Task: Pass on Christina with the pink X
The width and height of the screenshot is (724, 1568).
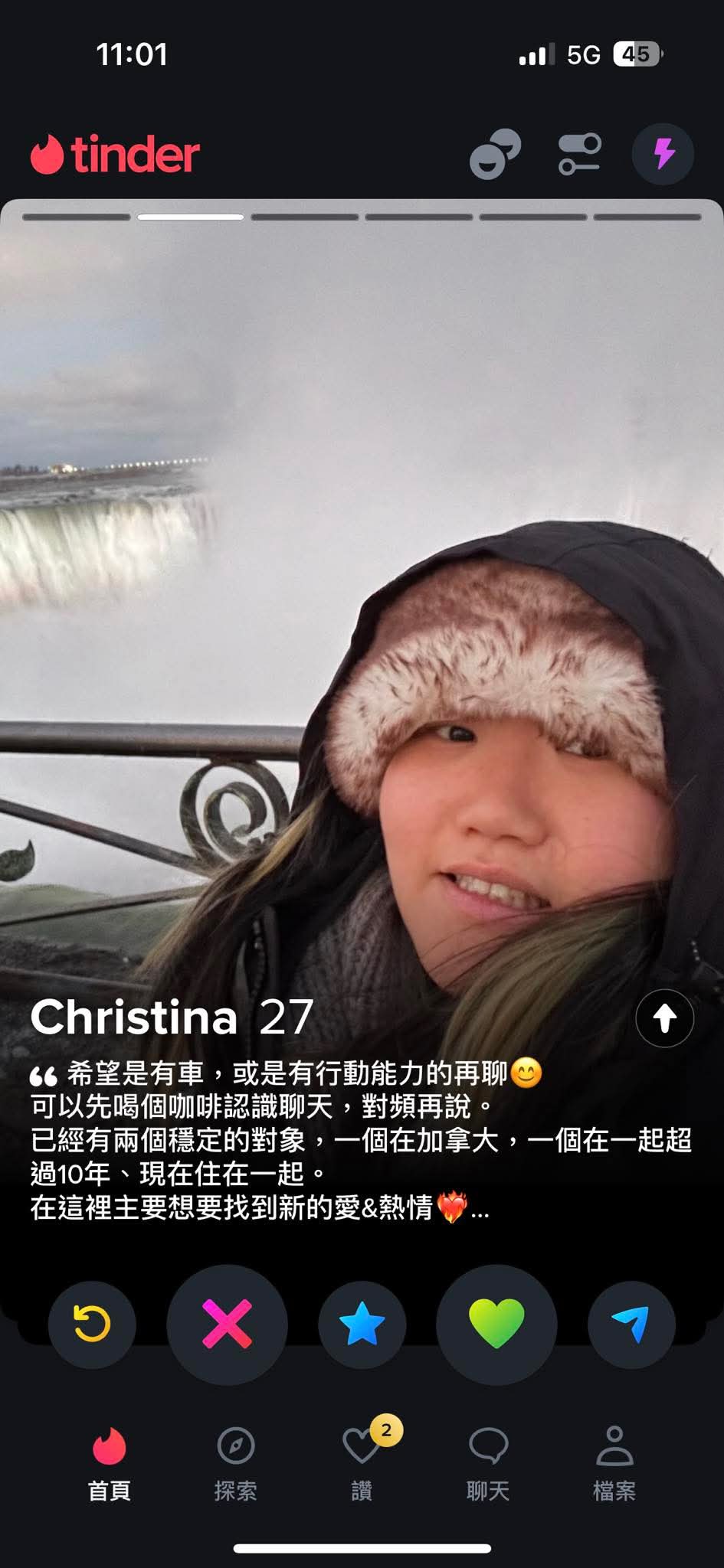Action: (x=227, y=1325)
